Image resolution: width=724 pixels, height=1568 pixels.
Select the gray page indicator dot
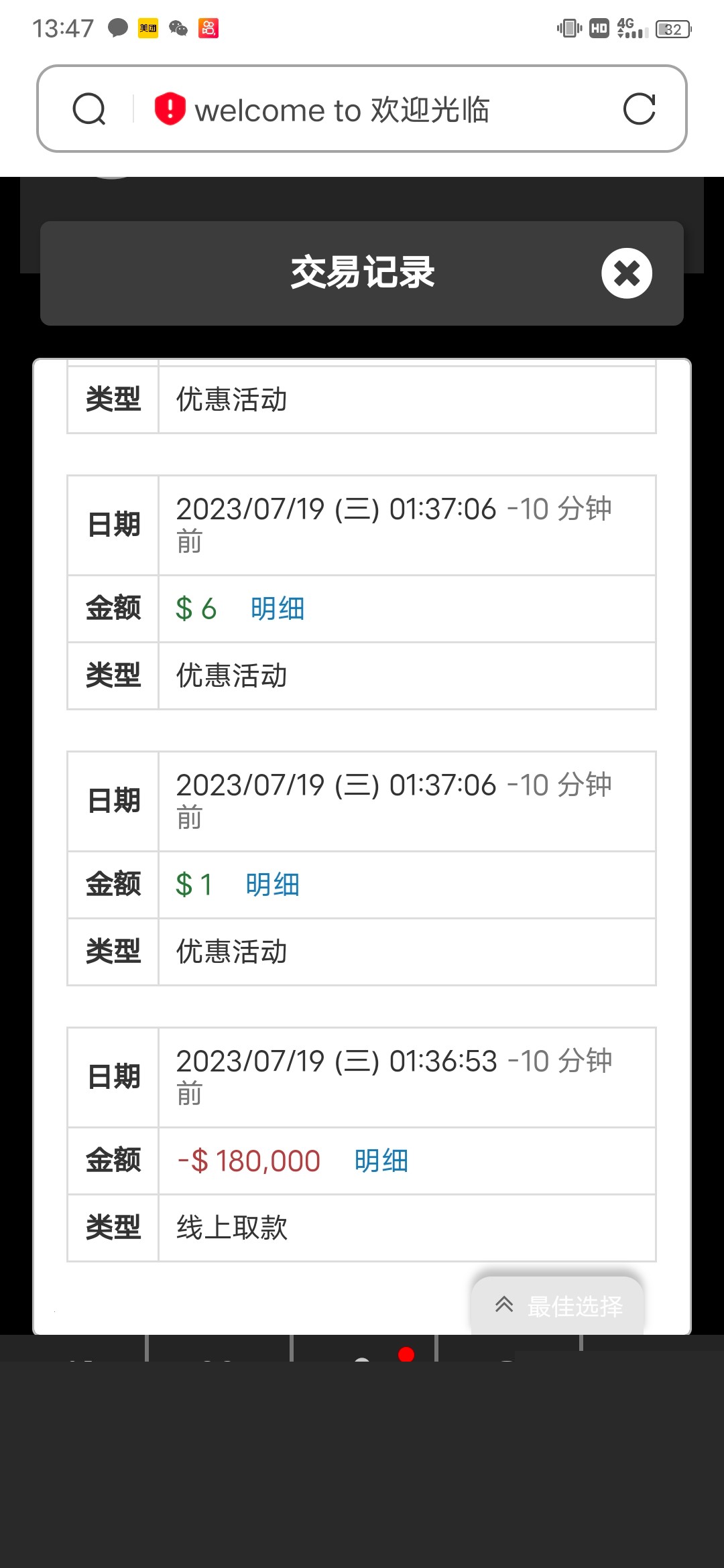(x=362, y=1359)
